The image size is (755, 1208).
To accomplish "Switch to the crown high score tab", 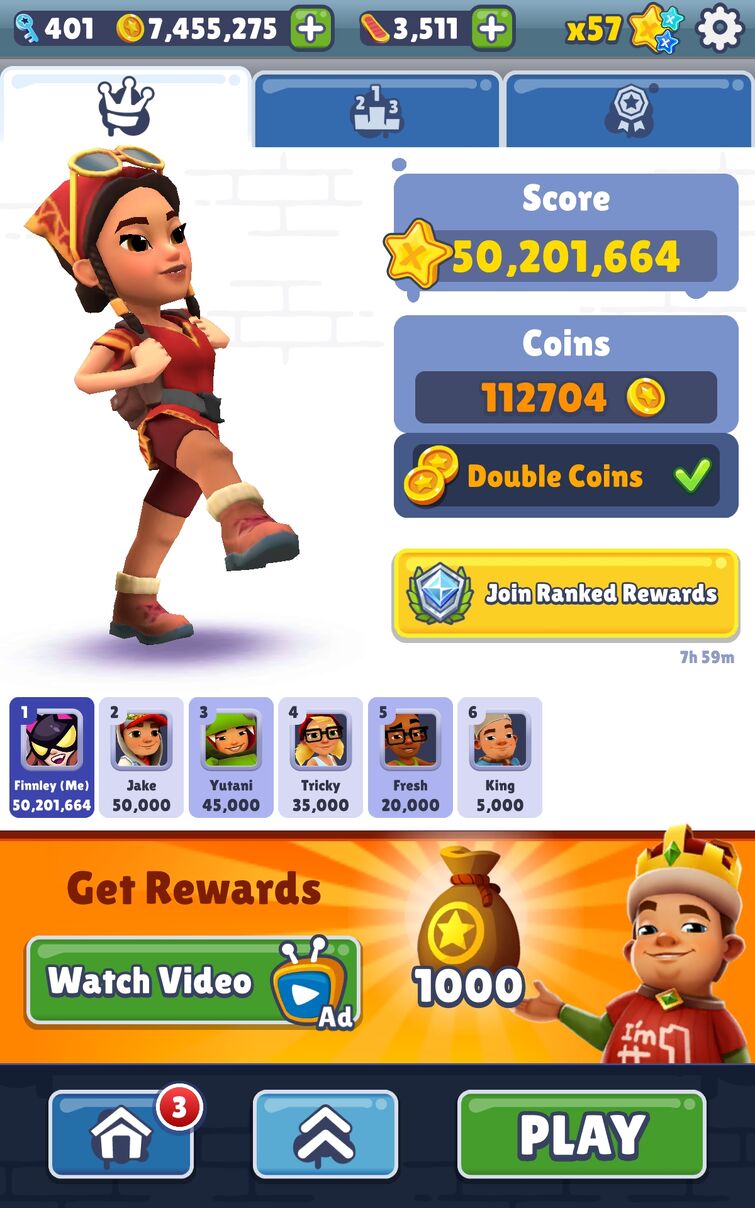I will click(x=125, y=108).
